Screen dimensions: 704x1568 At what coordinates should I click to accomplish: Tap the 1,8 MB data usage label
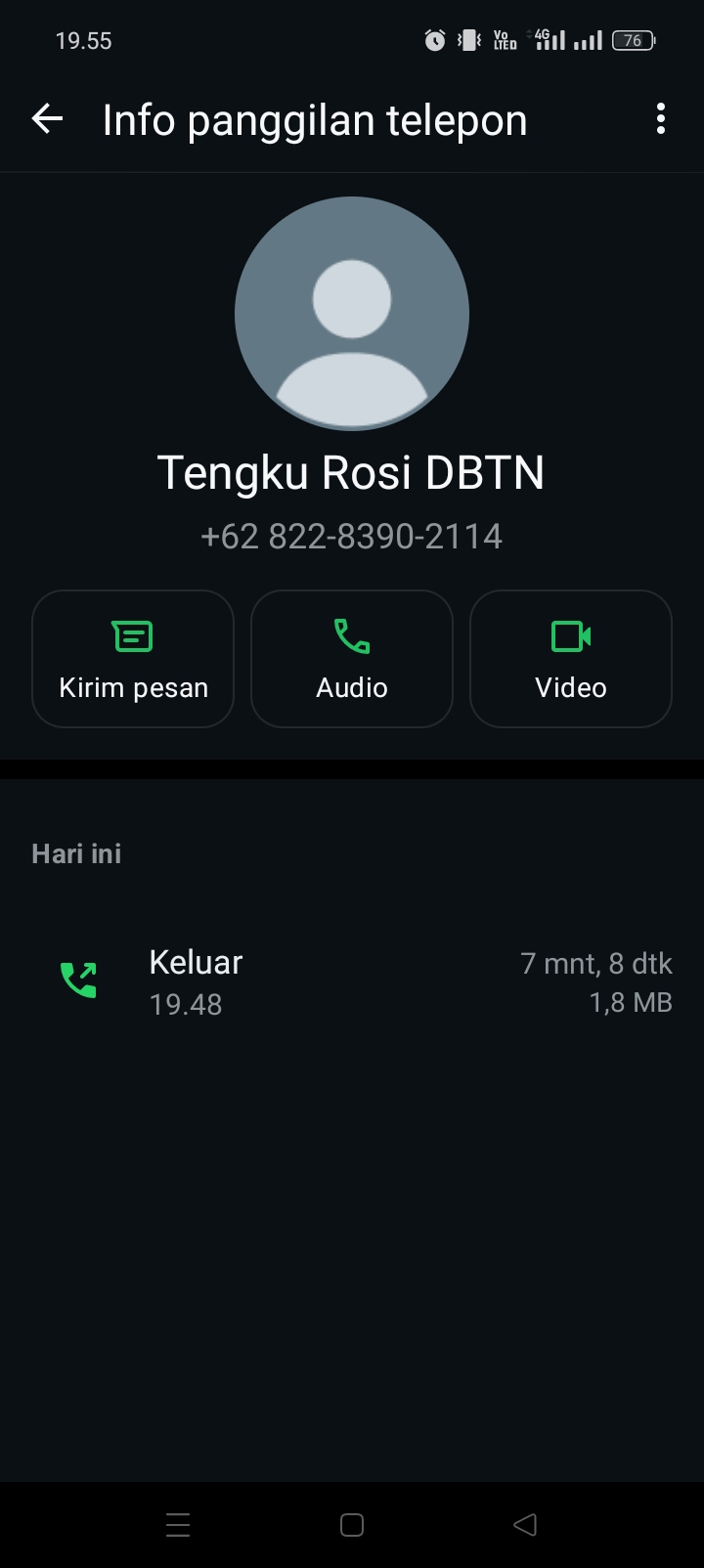pos(630,1002)
